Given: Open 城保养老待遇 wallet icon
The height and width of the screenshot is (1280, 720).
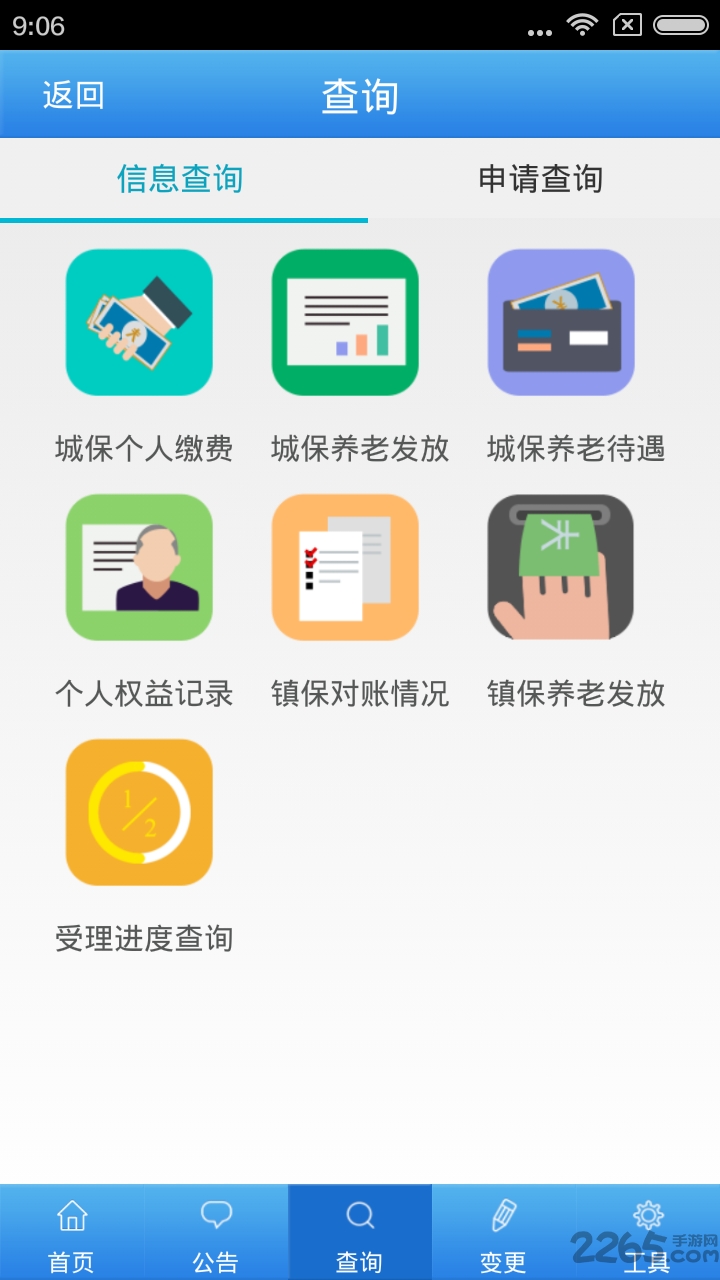Looking at the screenshot, I should tap(560, 322).
